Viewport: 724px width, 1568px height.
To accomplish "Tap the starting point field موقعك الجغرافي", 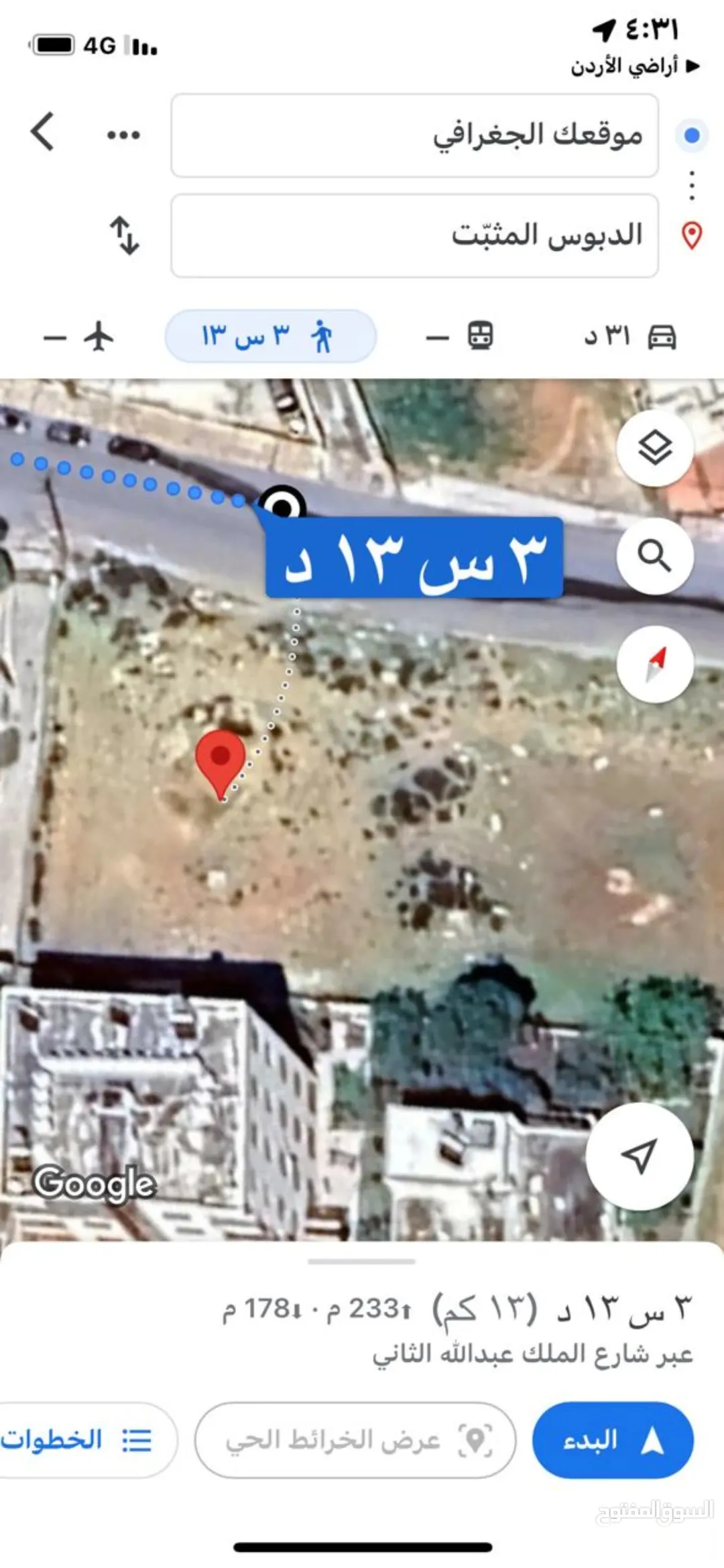I will point(414,135).
